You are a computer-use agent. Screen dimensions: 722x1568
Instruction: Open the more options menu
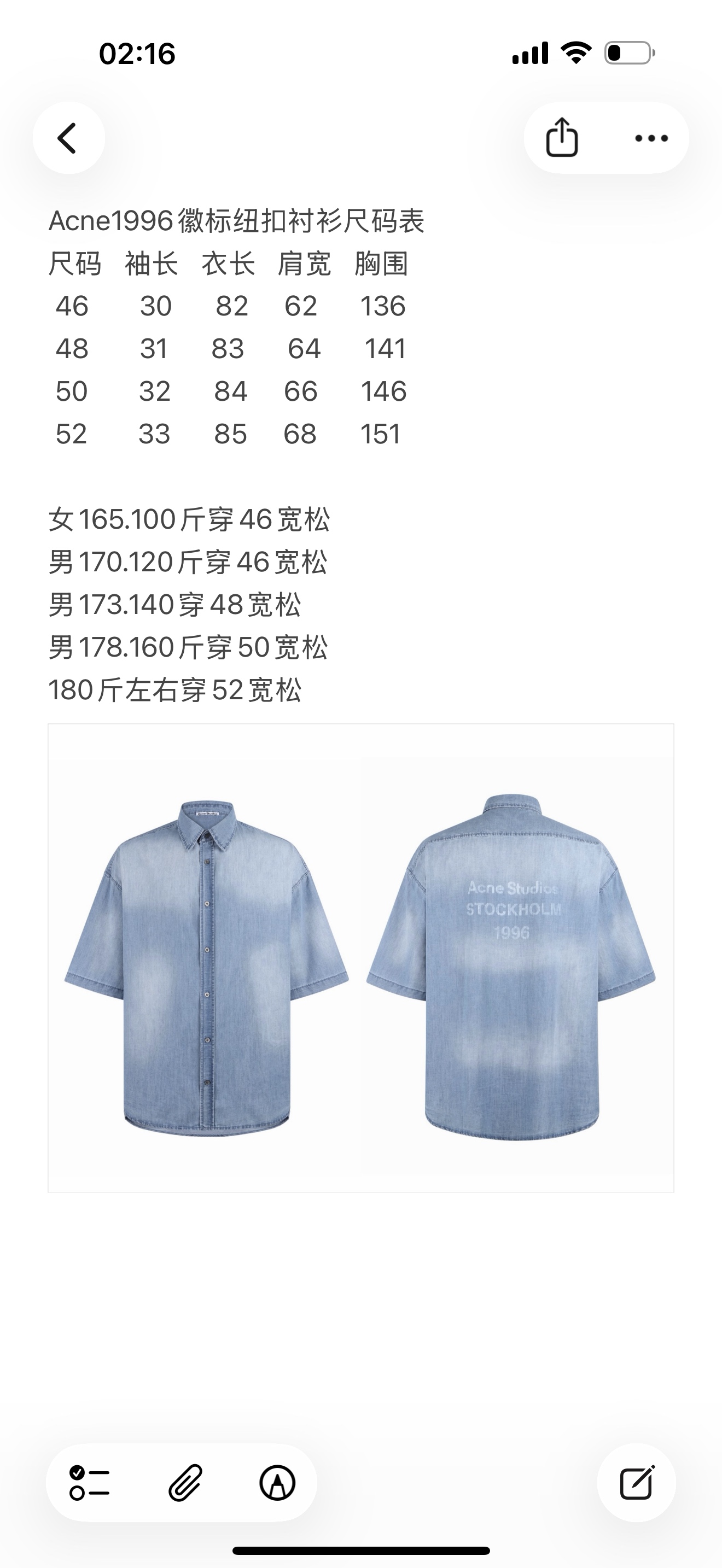(x=651, y=138)
